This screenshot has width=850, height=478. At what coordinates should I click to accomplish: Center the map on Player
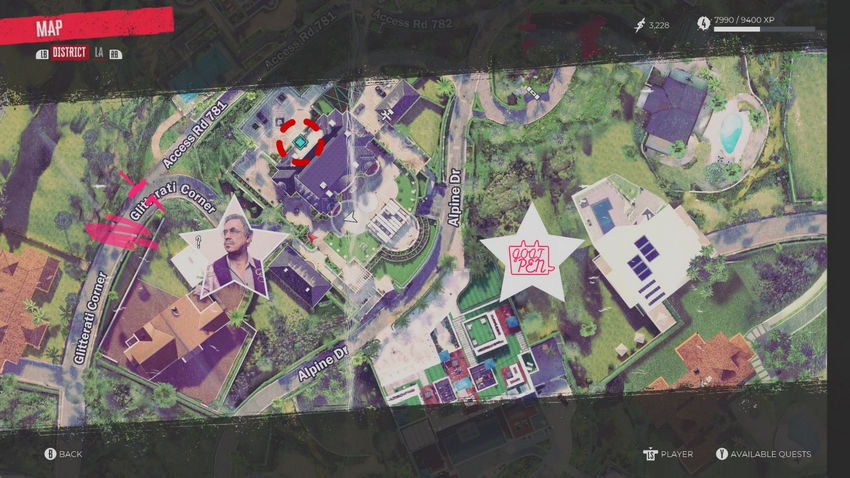[668, 454]
